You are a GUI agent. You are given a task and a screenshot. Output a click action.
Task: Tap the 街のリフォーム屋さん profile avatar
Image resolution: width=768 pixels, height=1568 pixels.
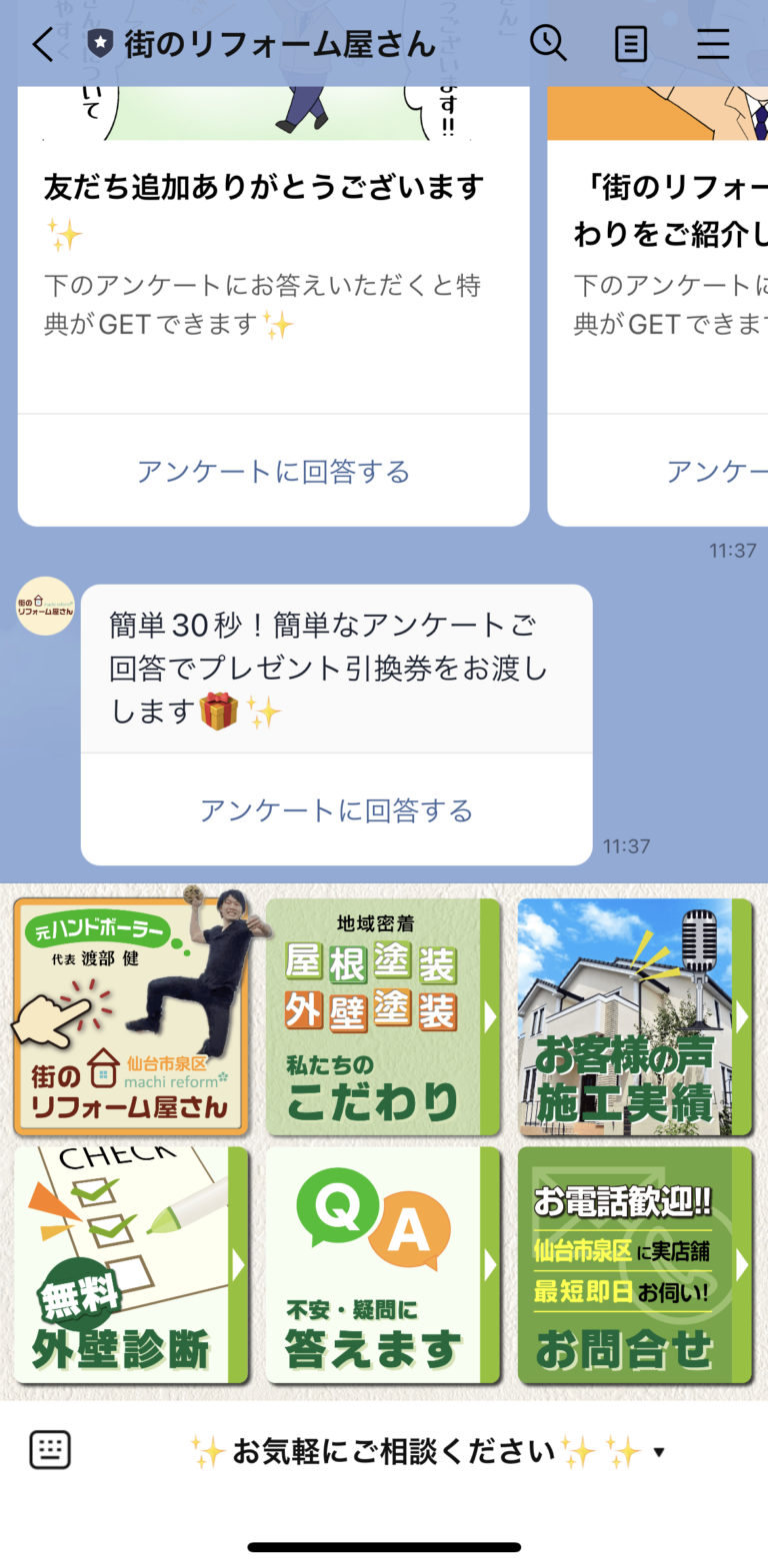(44, 607)
